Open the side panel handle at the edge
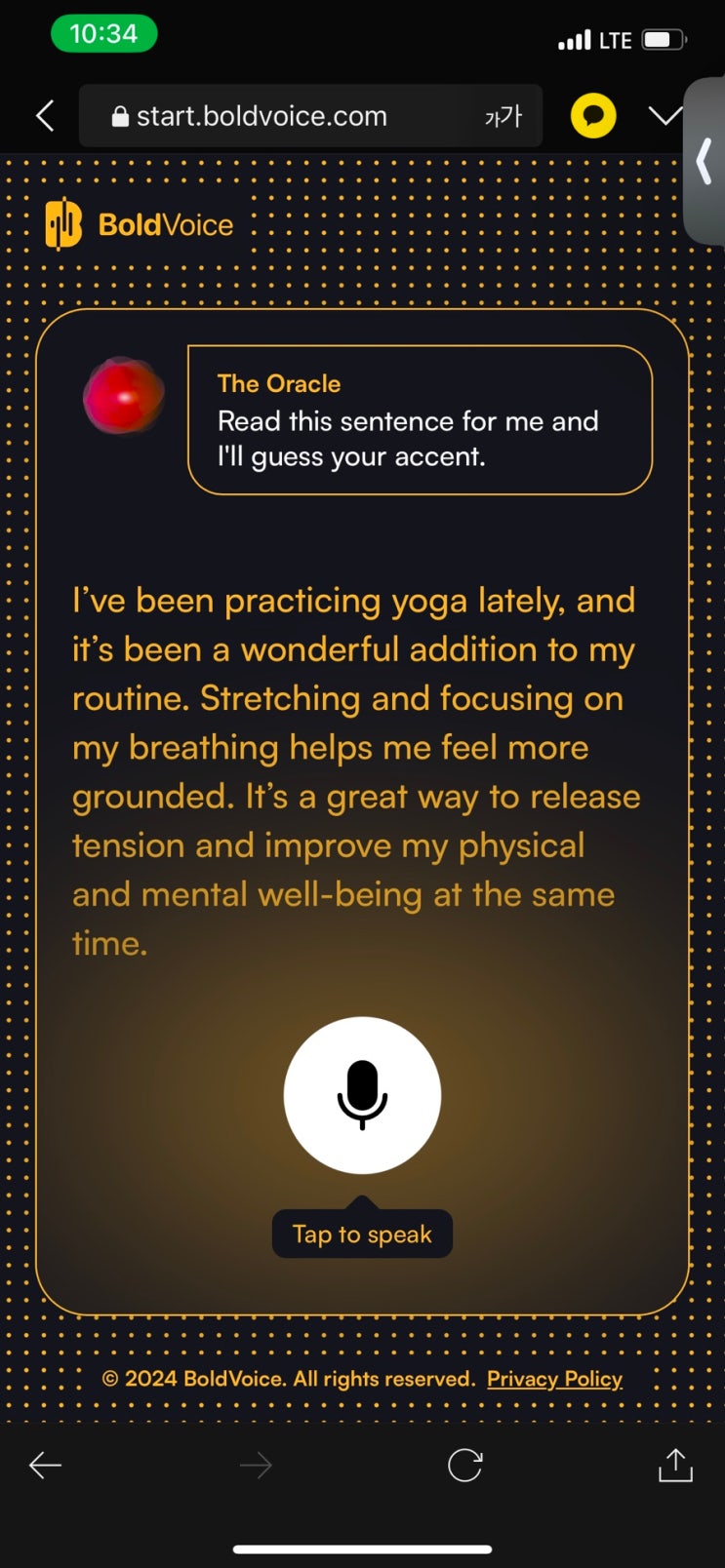Screen dimensions: 725x1568 click(705, 162)
